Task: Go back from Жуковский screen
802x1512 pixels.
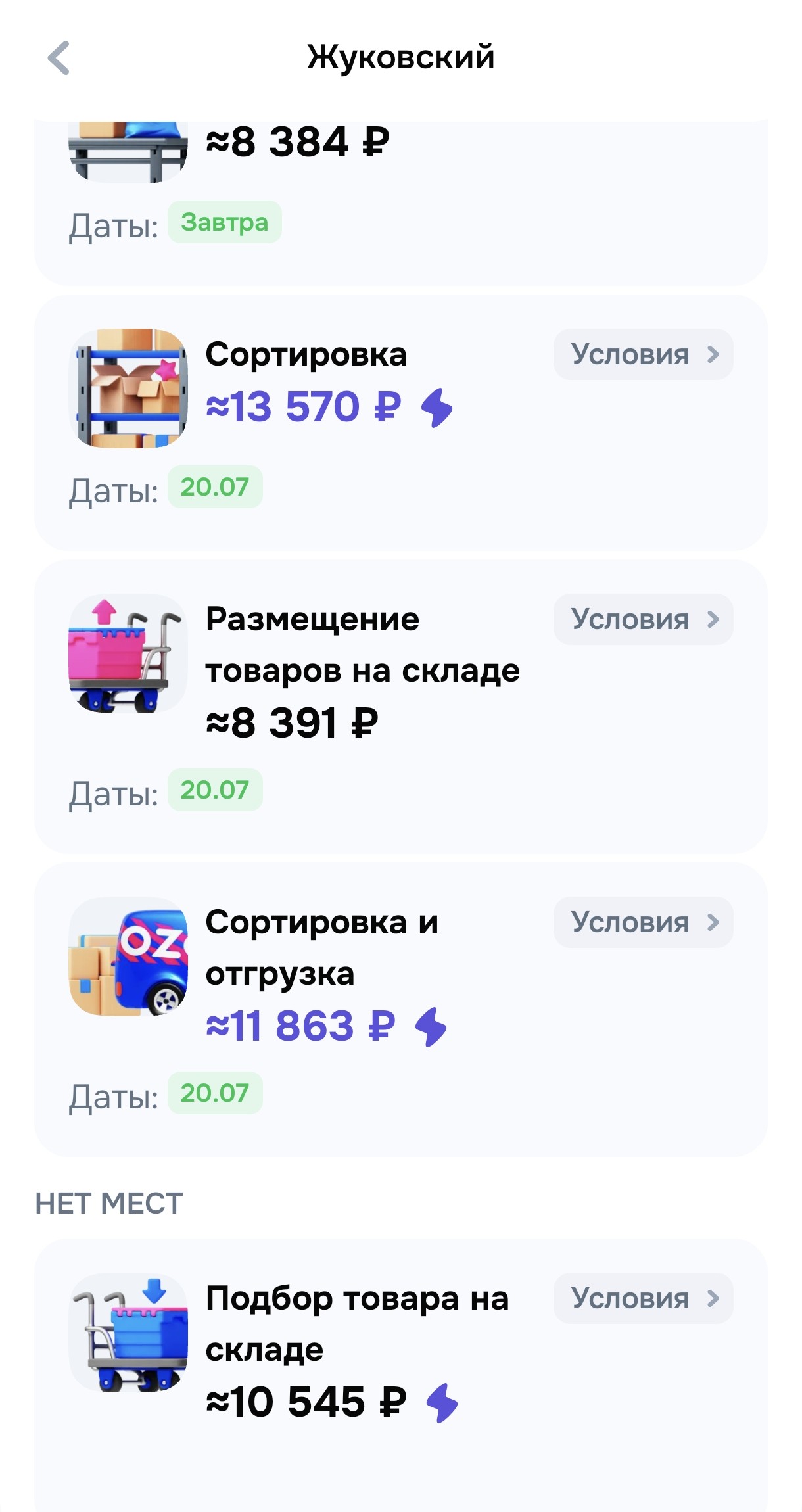Action: pyautogui.click(x=59, y=58)
